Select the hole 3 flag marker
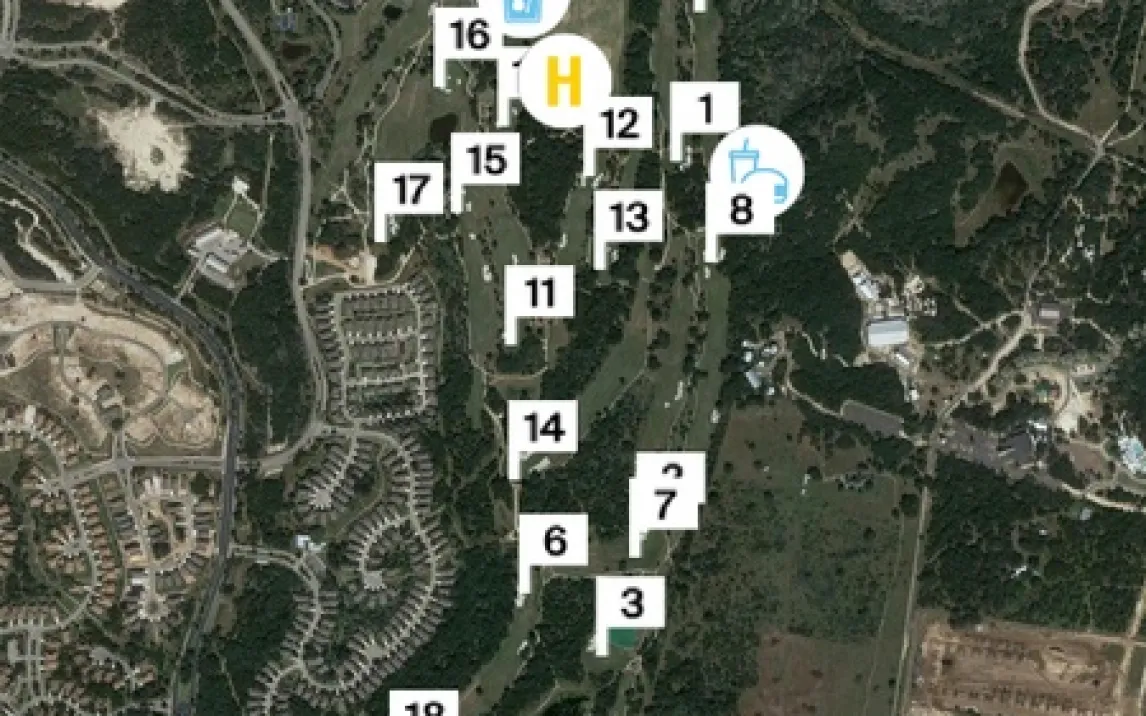The image size is (1146, 716). pyautogui.click(x=631, y=603)
